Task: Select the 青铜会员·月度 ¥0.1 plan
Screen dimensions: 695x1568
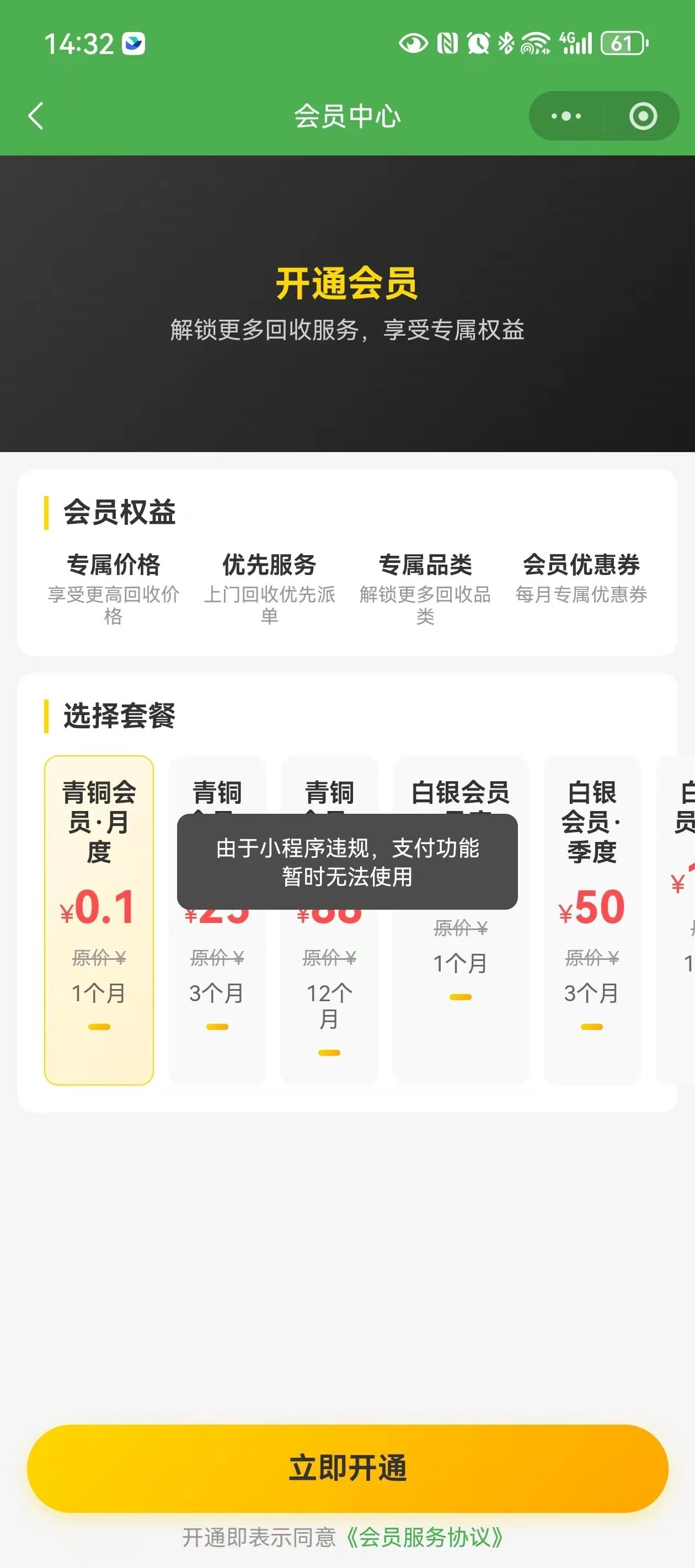Action: [99, 920]
